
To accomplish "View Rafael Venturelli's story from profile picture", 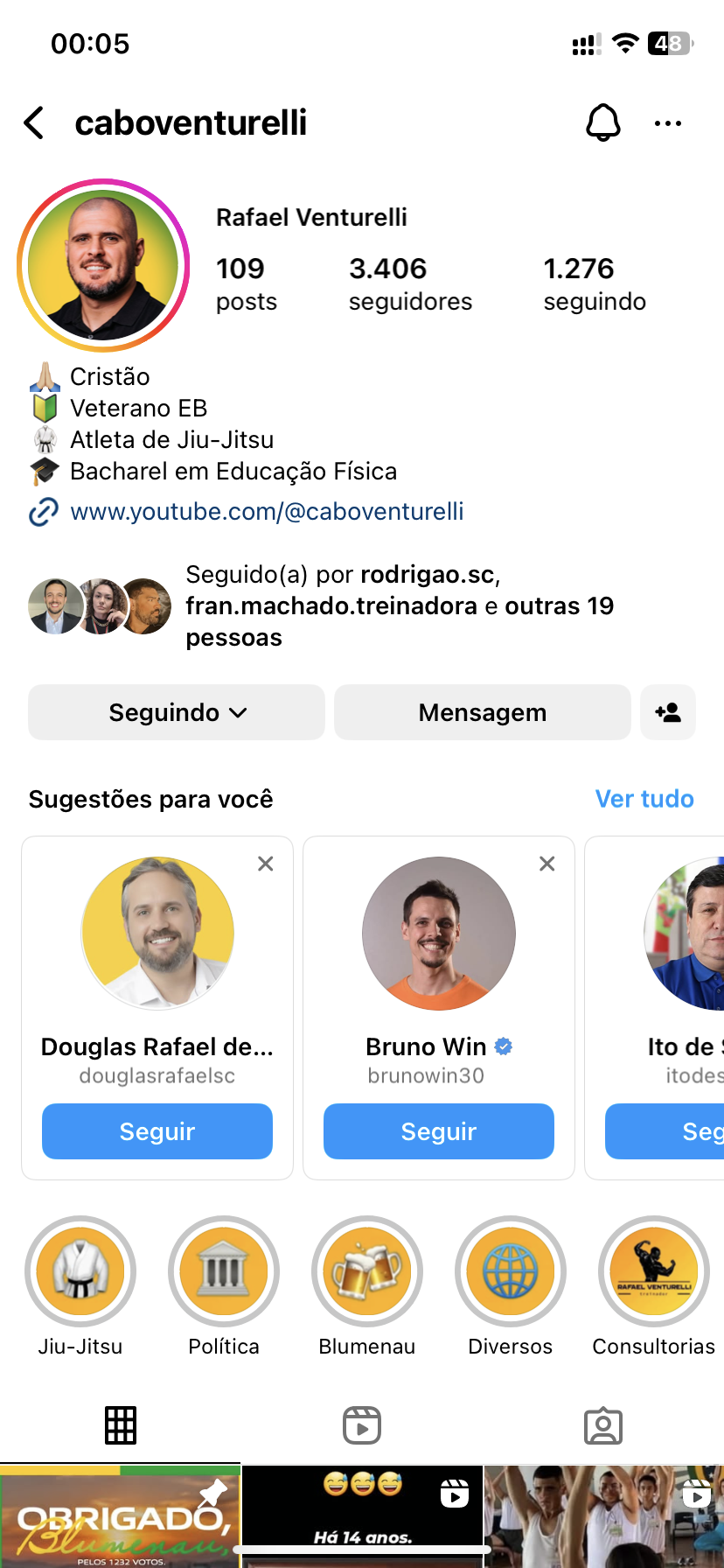I will click(103, 265).
